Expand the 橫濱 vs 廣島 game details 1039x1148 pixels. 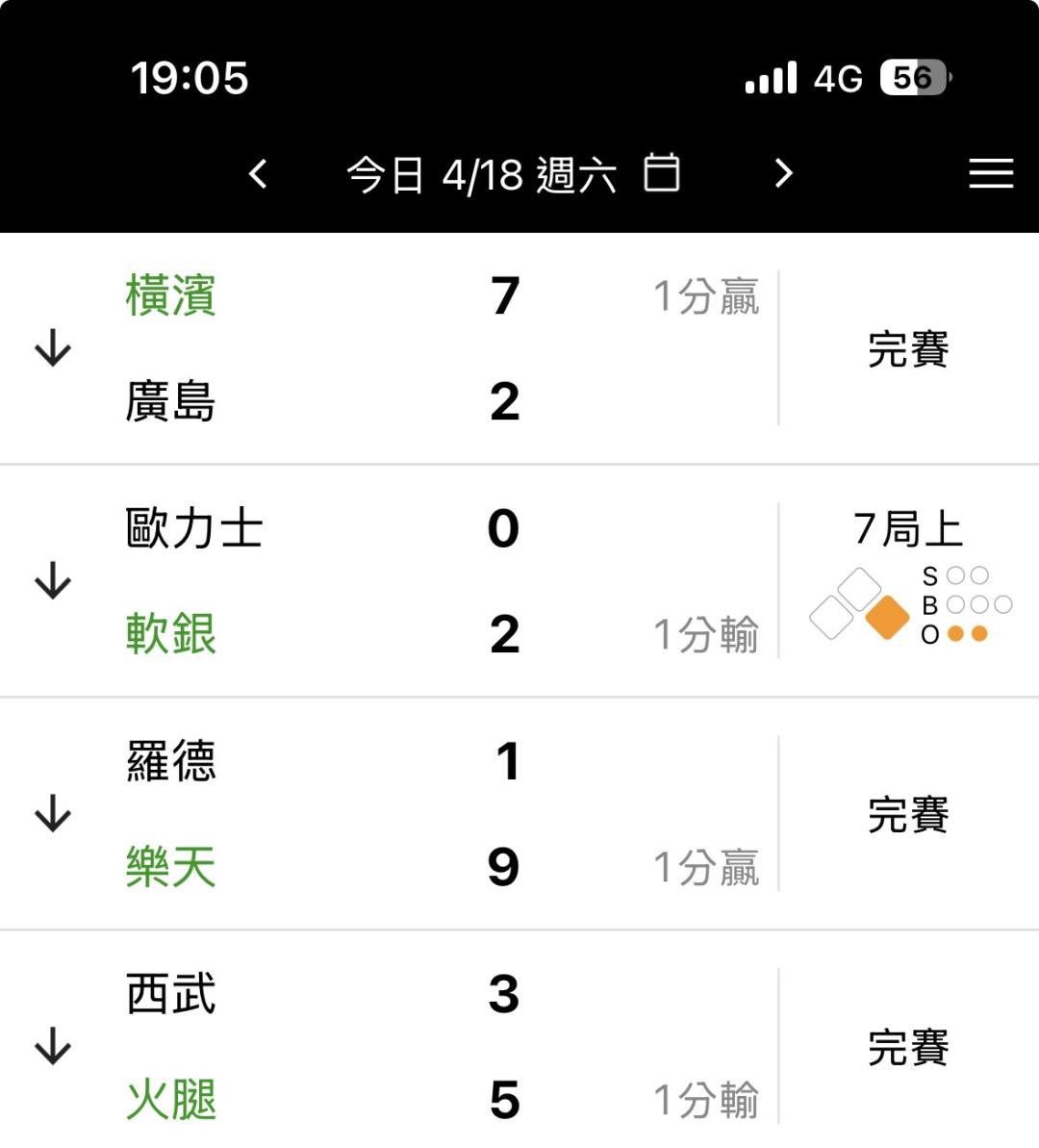(53, 348)
